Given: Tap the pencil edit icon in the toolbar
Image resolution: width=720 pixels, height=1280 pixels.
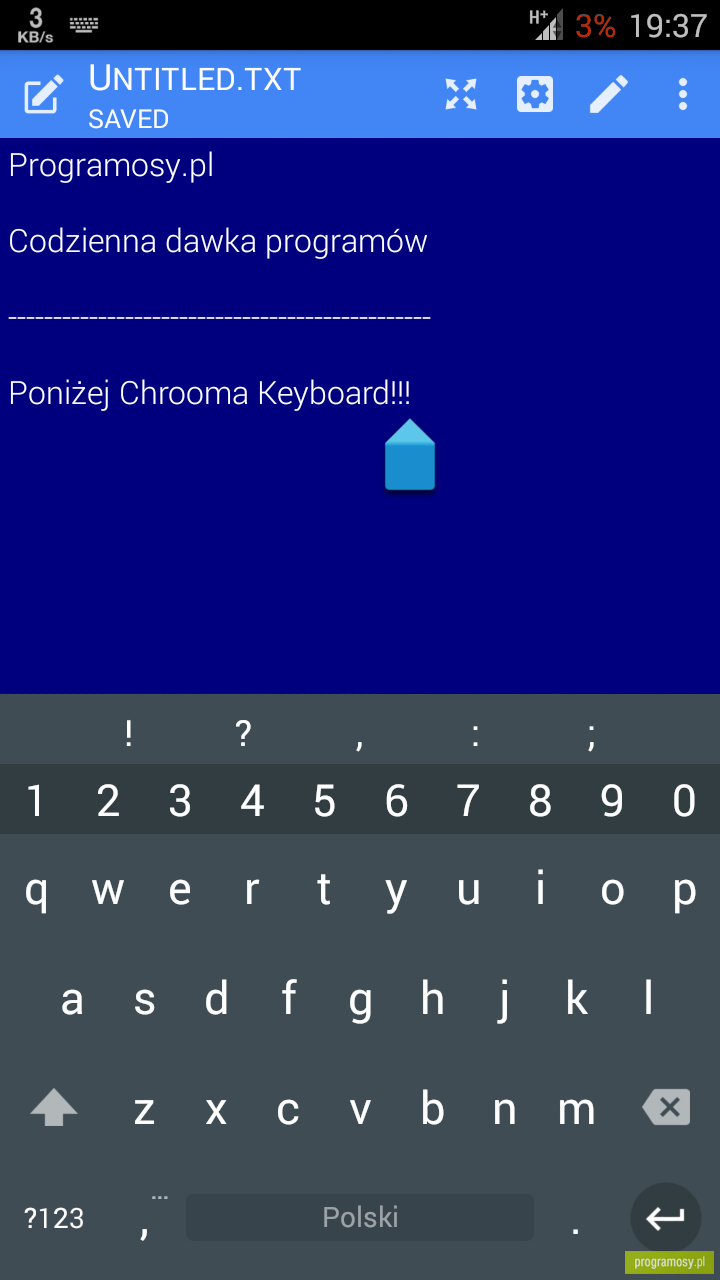Looking at the screenshot, I should click(609, 95).
